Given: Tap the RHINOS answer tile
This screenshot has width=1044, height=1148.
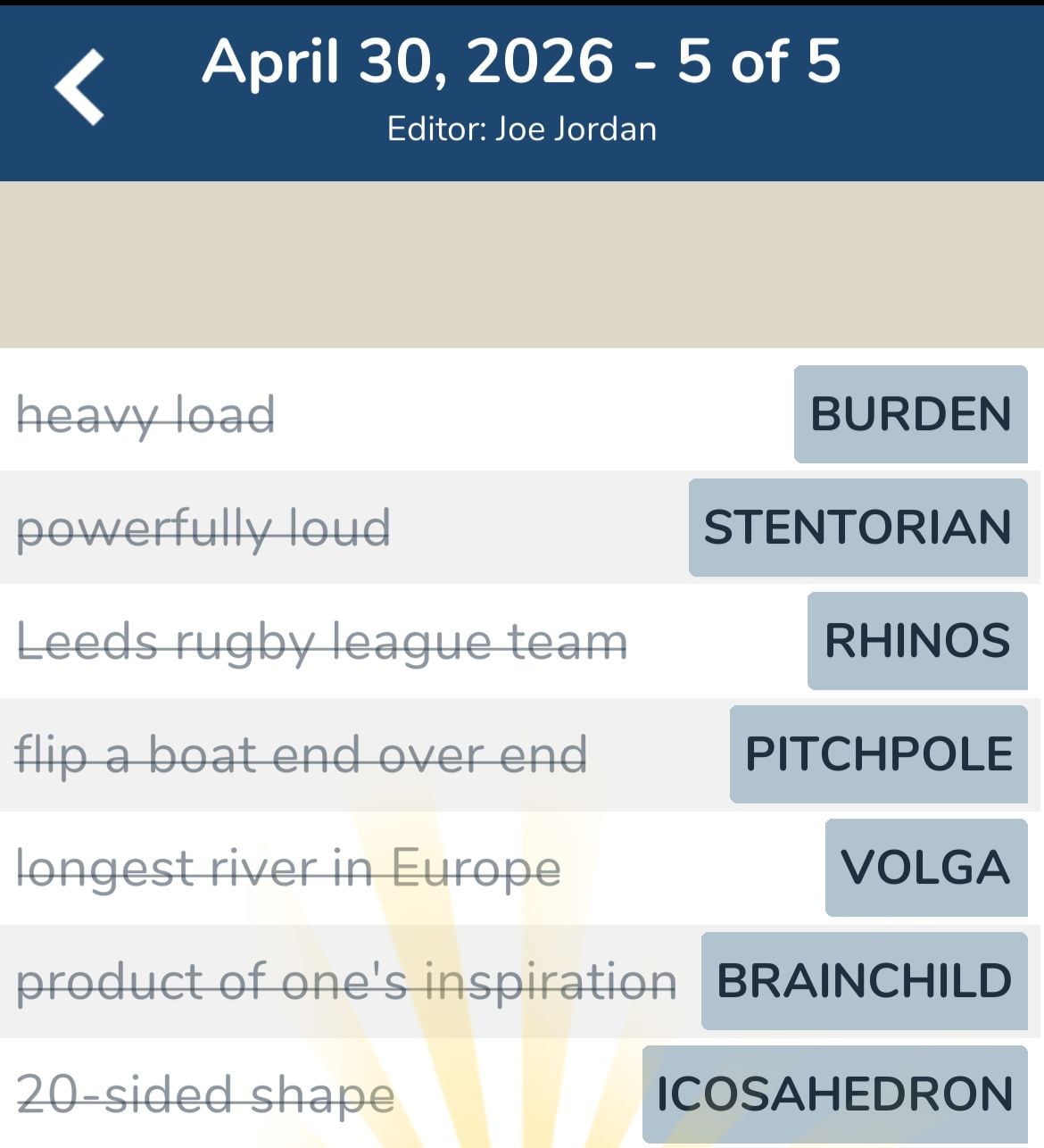Looking at the screenshot, I should [x=917, y=641].
